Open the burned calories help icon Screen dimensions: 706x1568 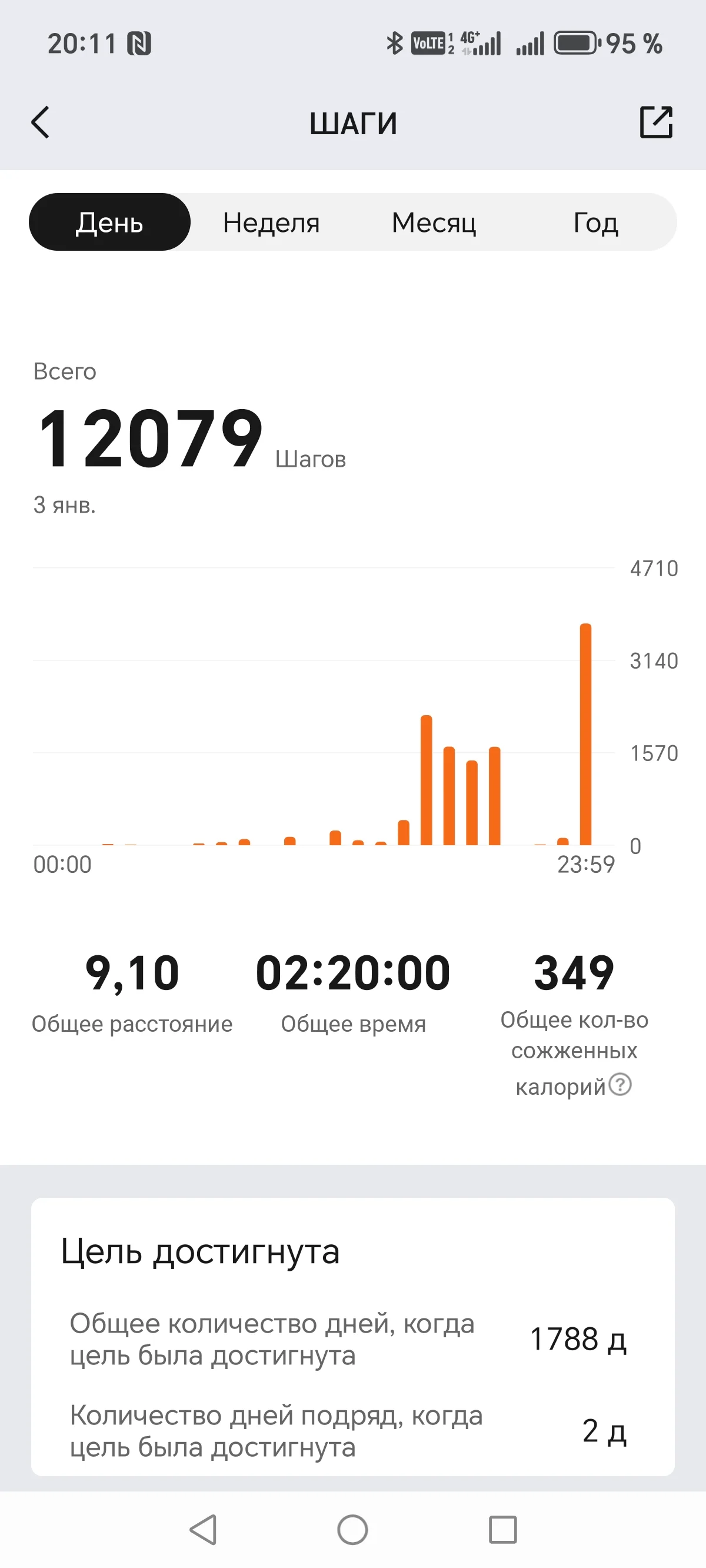620,1084
